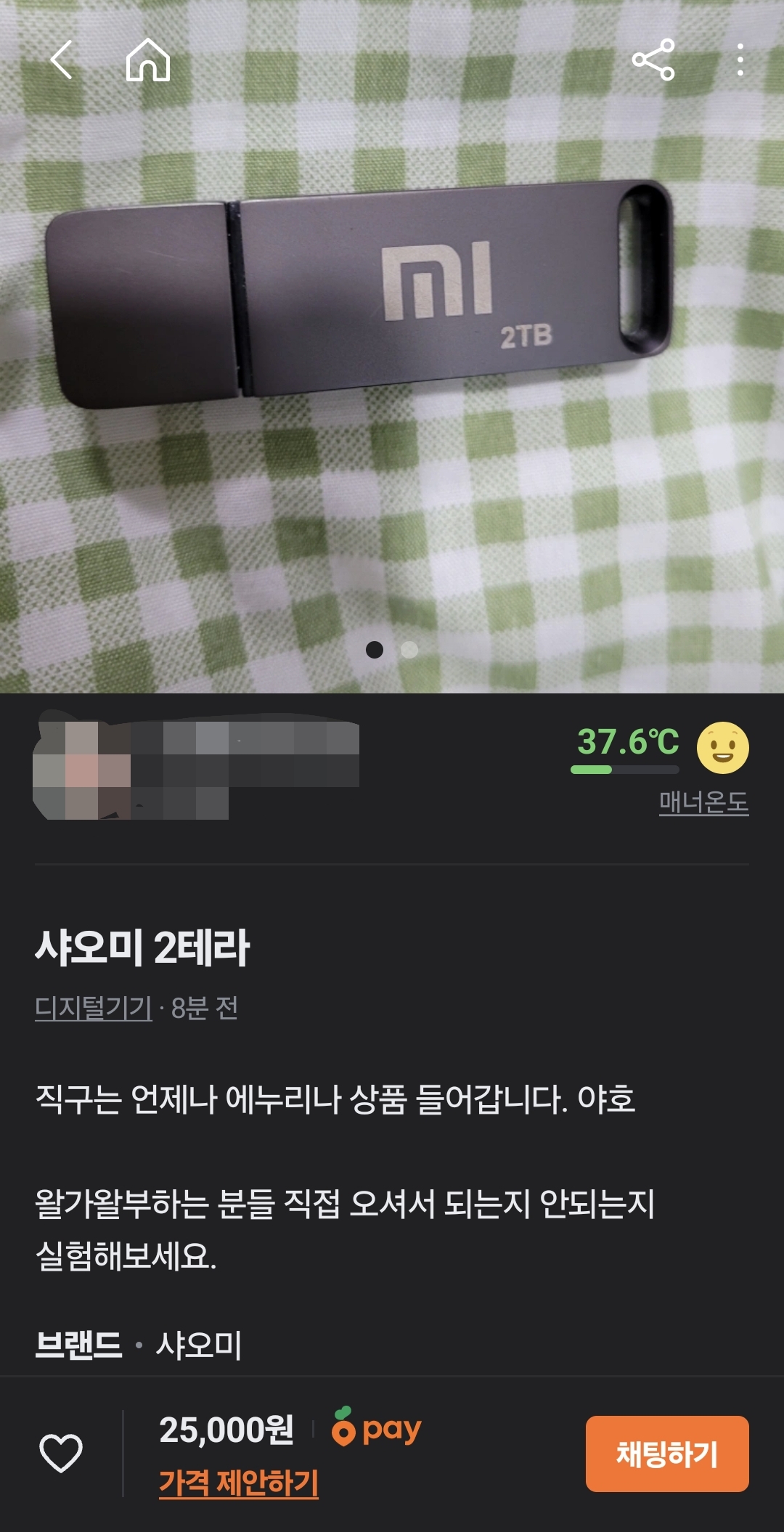Open the home icon in the header
The height and width of the screenshot is (1532, 784).
148,60
